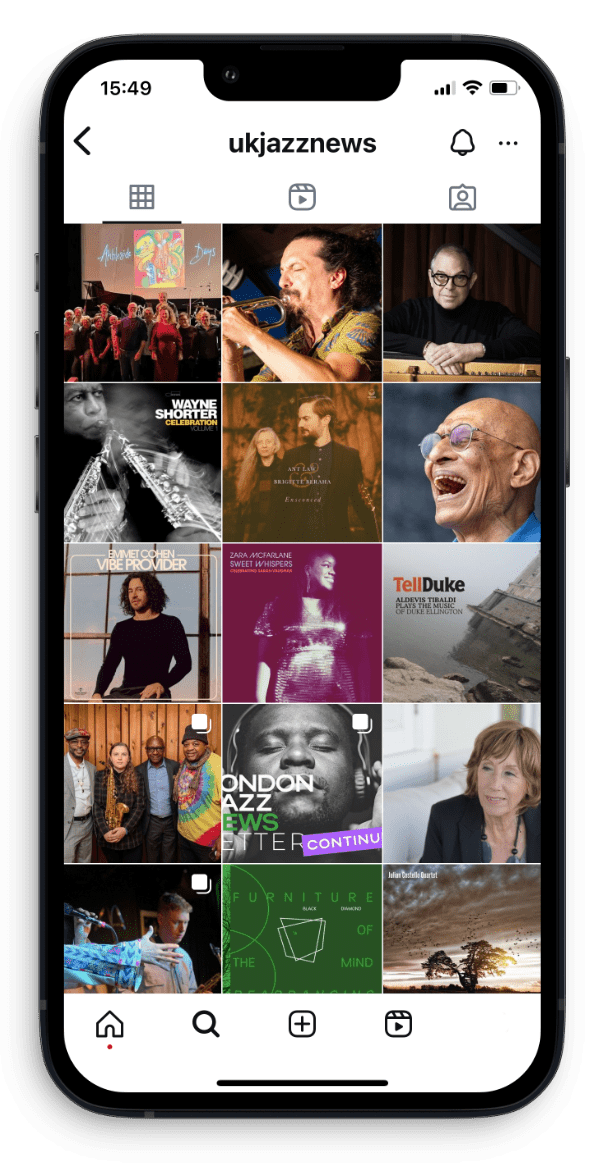Open the Furniture of the Mind post
603x1167 pixels.
(x=302, y=928)
